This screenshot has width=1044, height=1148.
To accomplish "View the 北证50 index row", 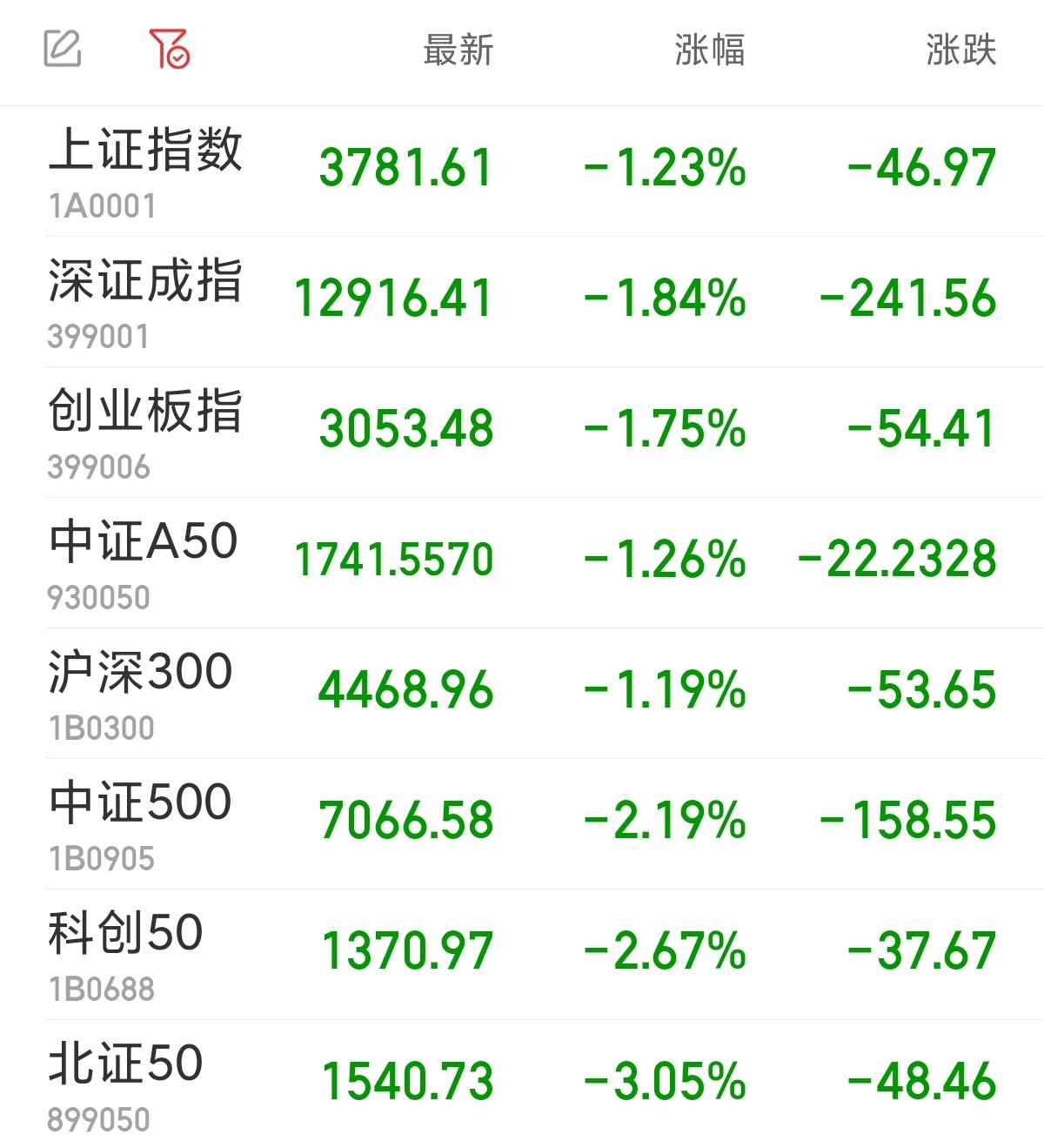I will [522, 1084].
